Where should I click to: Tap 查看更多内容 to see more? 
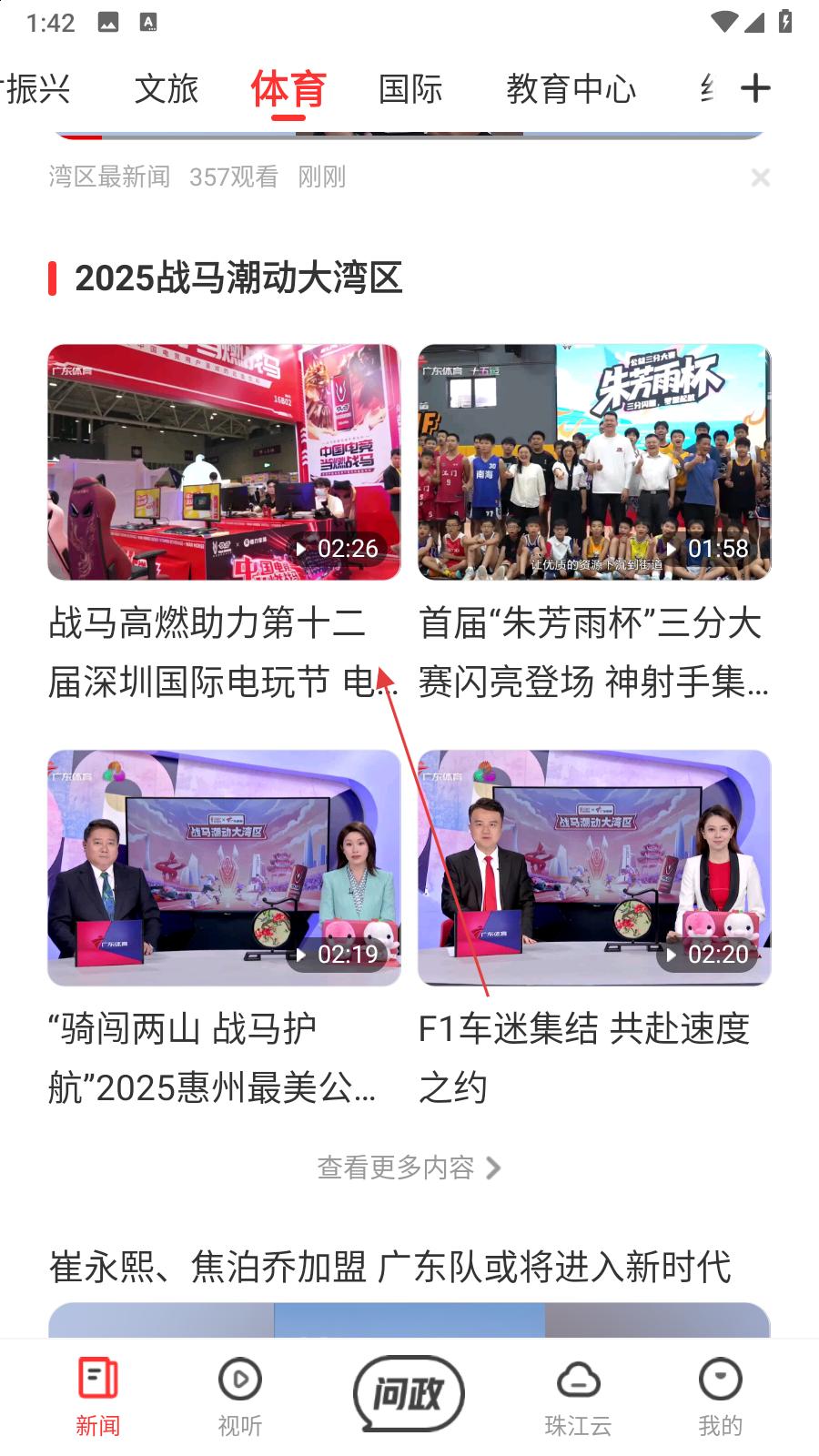pyautogui.click(x=409, y=1168)
